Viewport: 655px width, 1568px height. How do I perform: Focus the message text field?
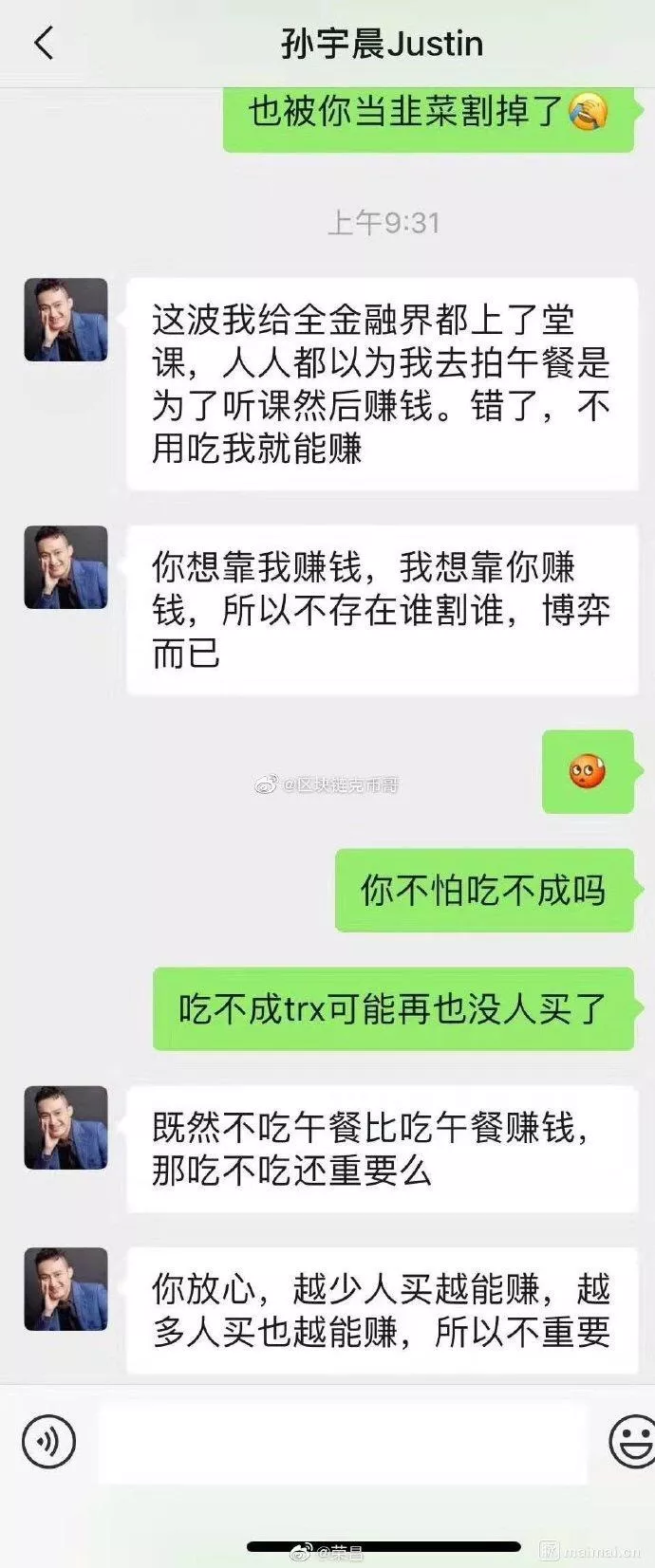click(342, 1442)
